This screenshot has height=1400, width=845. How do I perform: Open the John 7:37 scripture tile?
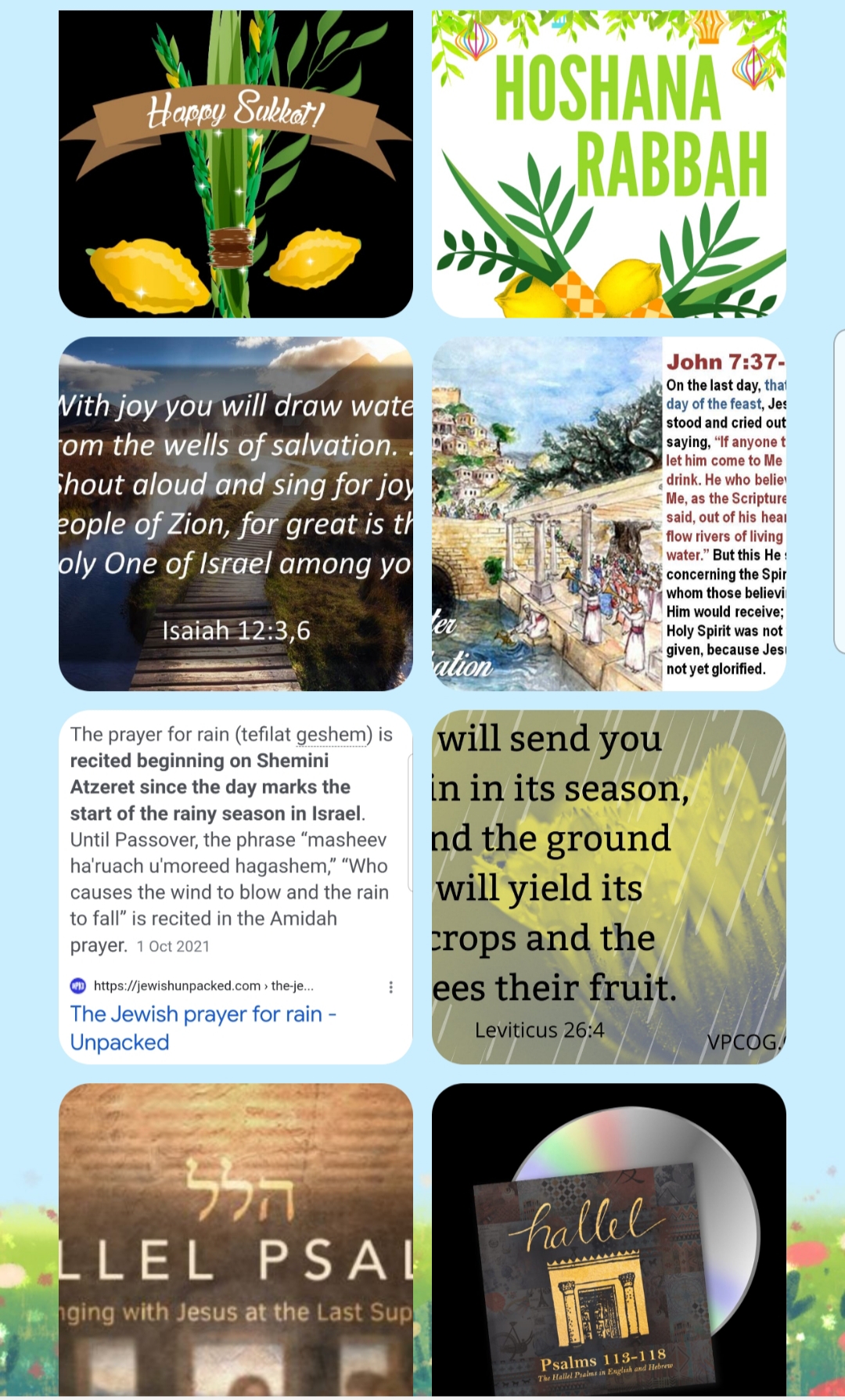(x=609, y=513)
